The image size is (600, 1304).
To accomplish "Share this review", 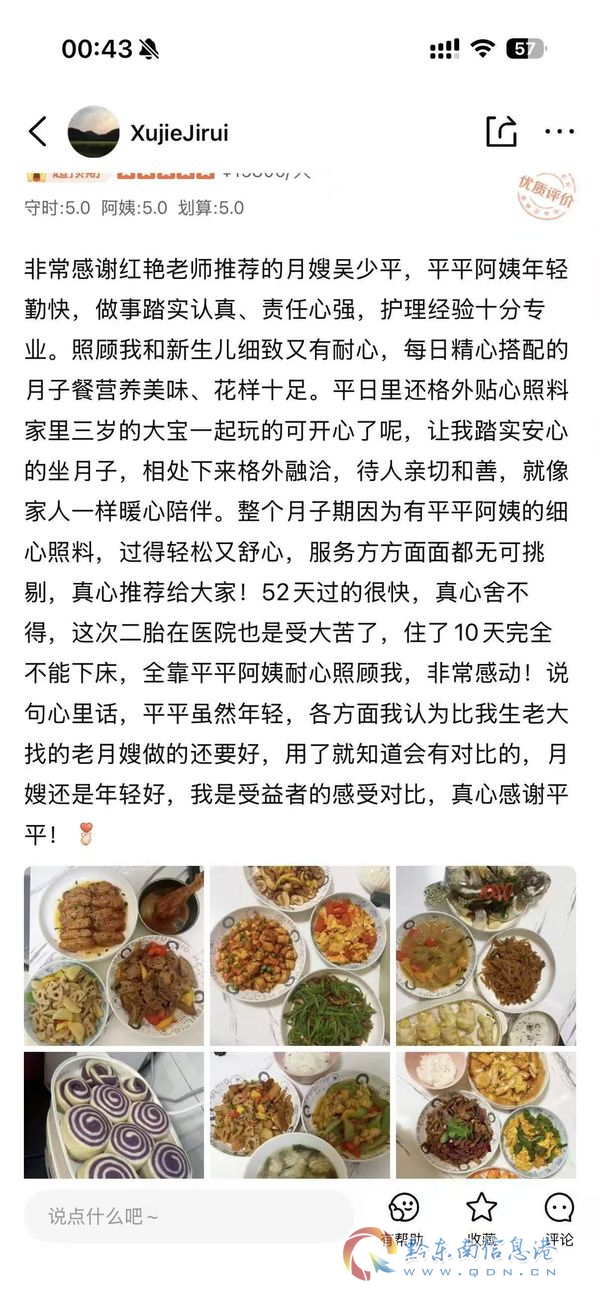I will coord(501,132).
